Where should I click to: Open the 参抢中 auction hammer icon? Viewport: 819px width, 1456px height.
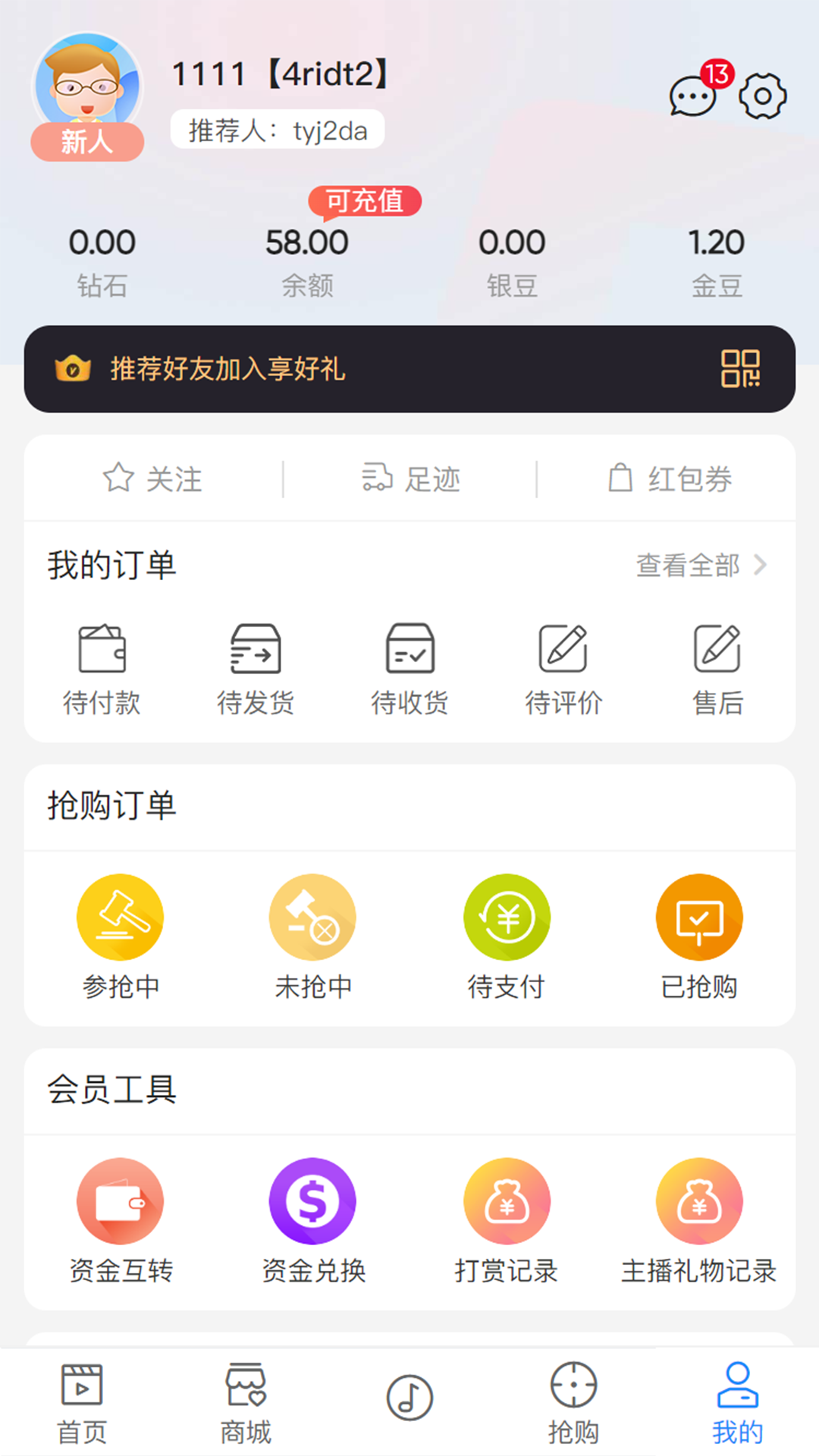(121, 915)
